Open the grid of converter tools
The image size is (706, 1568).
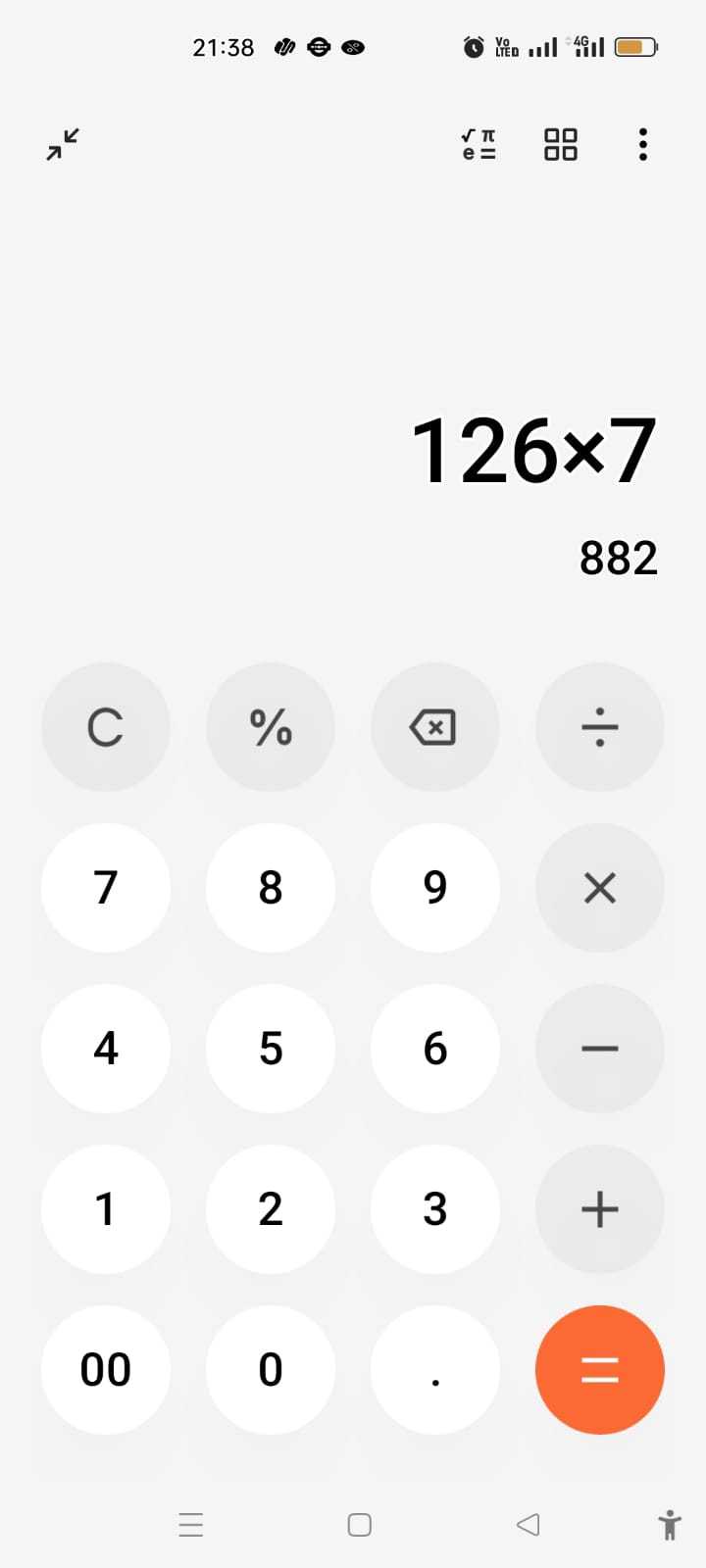pos(561,144)
